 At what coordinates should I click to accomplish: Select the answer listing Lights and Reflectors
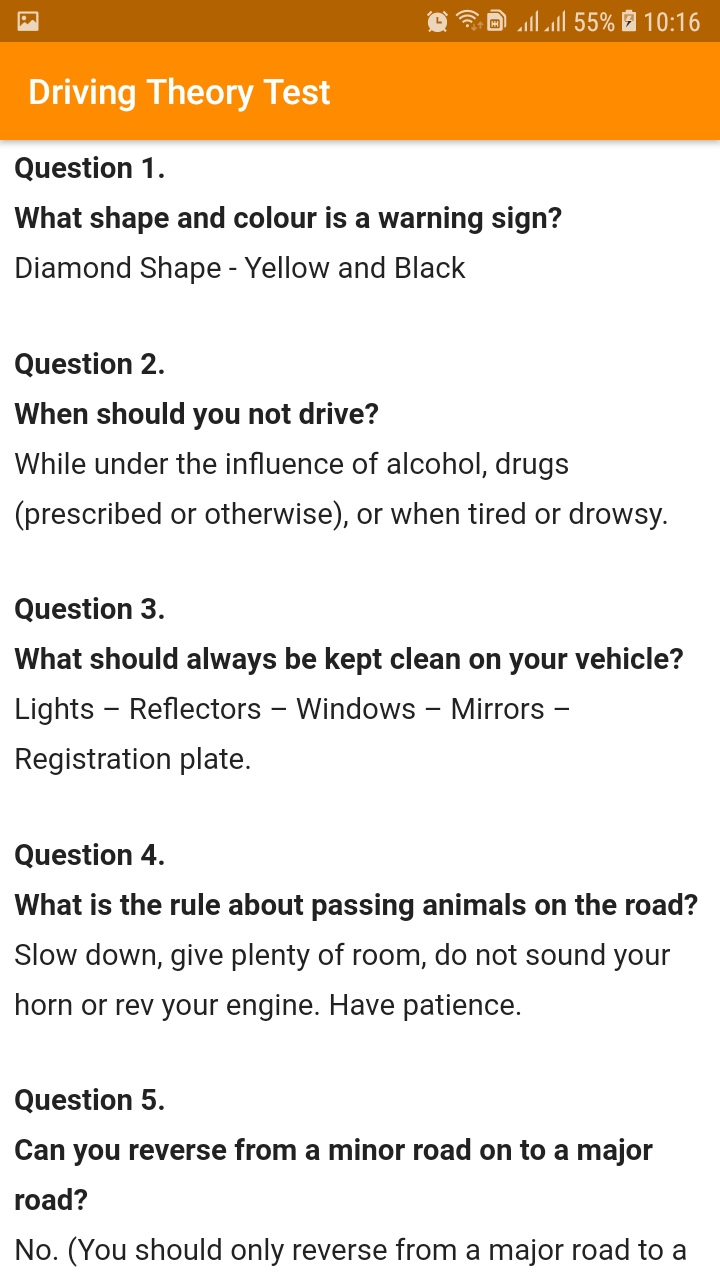click(x=292, y=709)
